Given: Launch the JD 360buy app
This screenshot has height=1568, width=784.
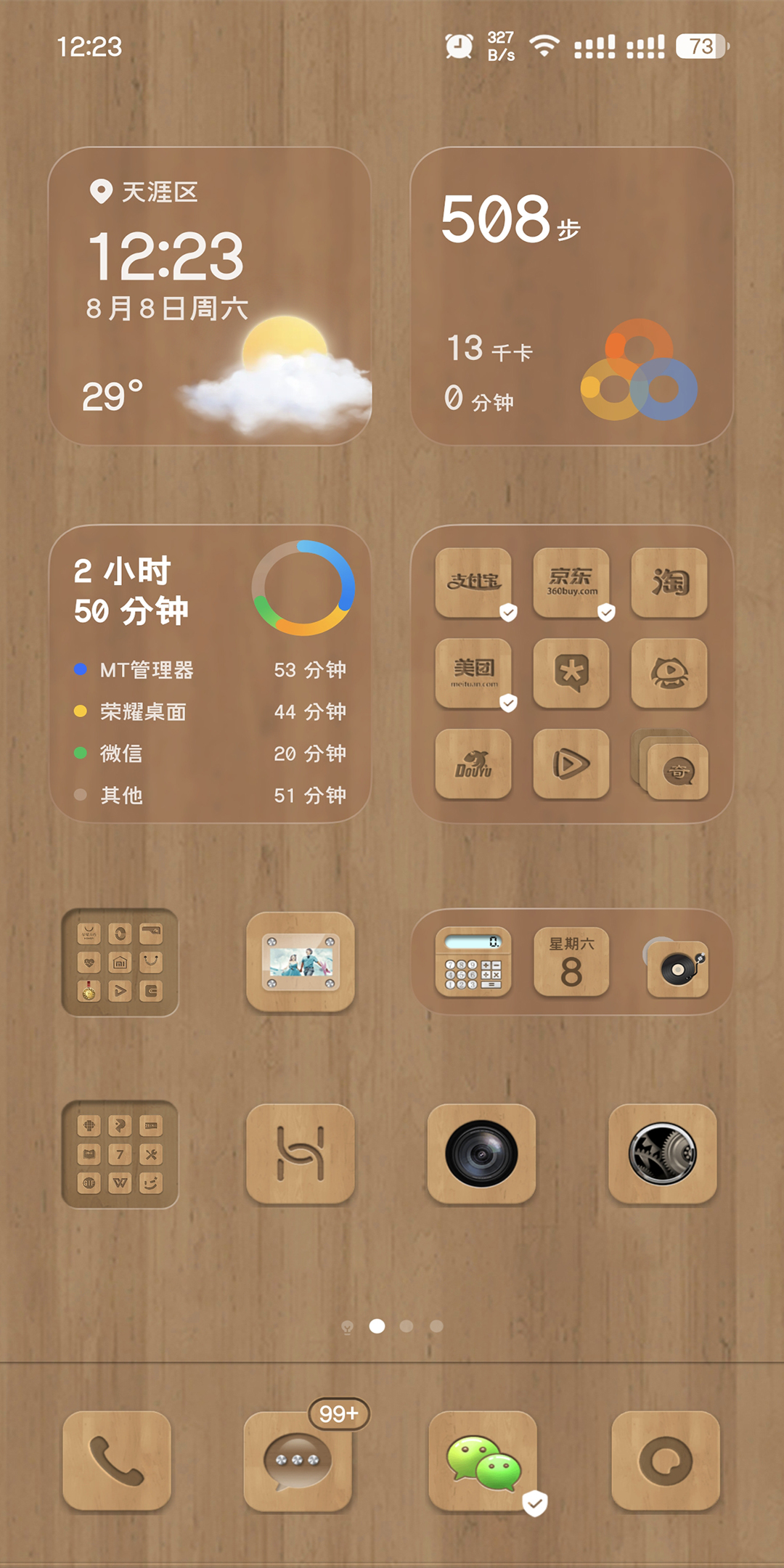Looking at the screenshot, I should pyautogui.click(x=571, y=582).
